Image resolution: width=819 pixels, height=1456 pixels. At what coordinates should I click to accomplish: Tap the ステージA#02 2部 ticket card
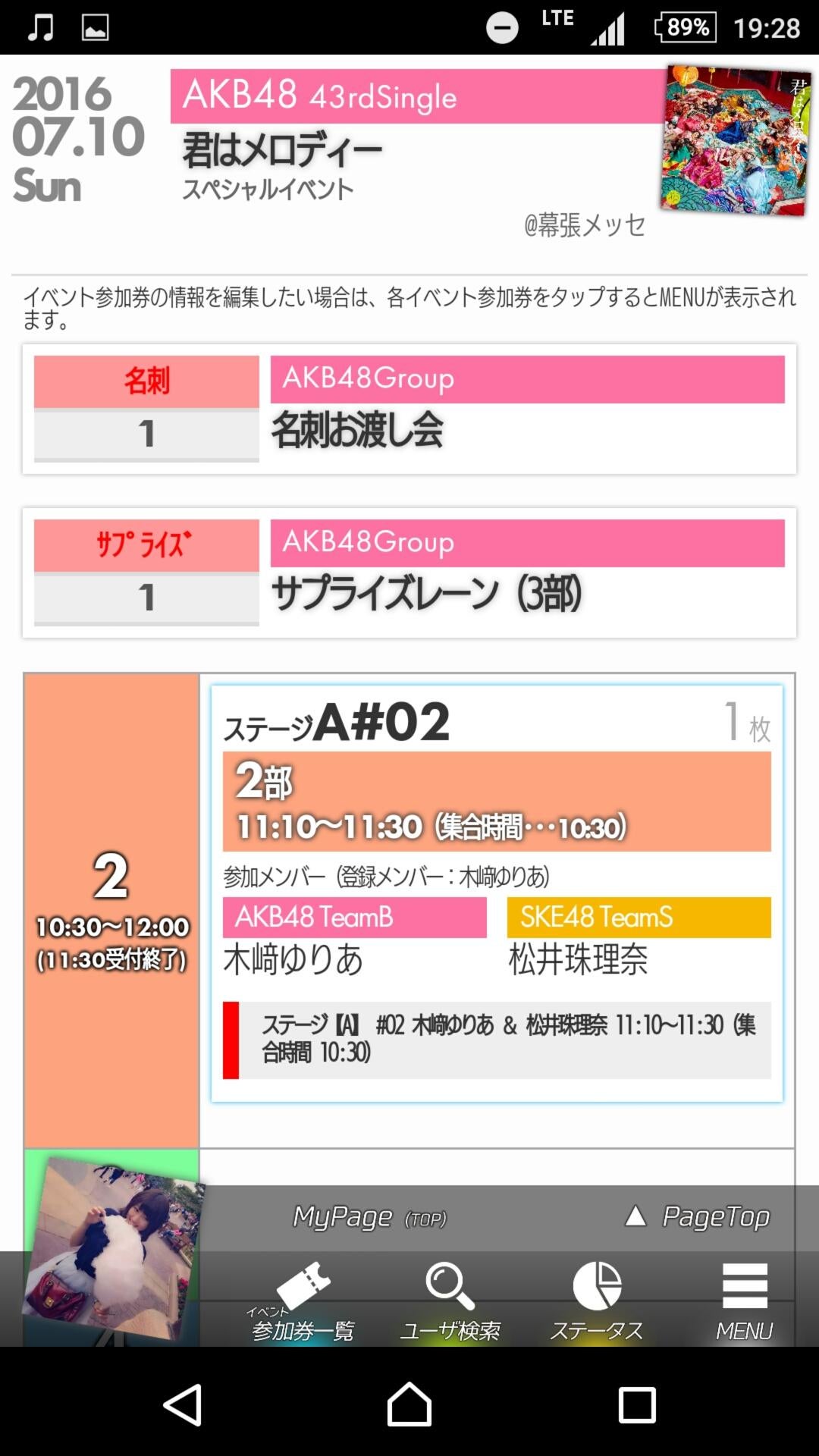(497, 893)
